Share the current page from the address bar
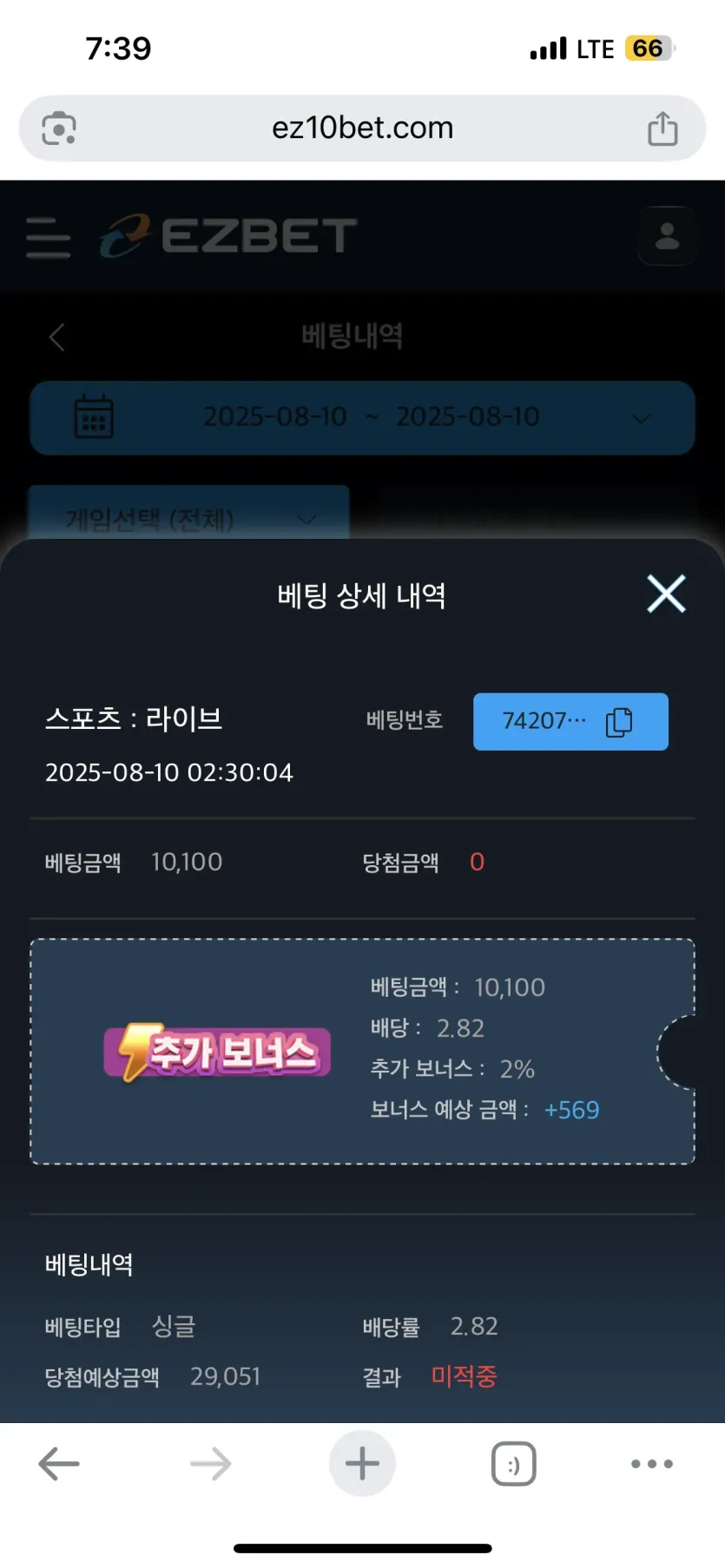Image resolution: width=725 pixels, height=1568 pixels. tap(662, 128)
